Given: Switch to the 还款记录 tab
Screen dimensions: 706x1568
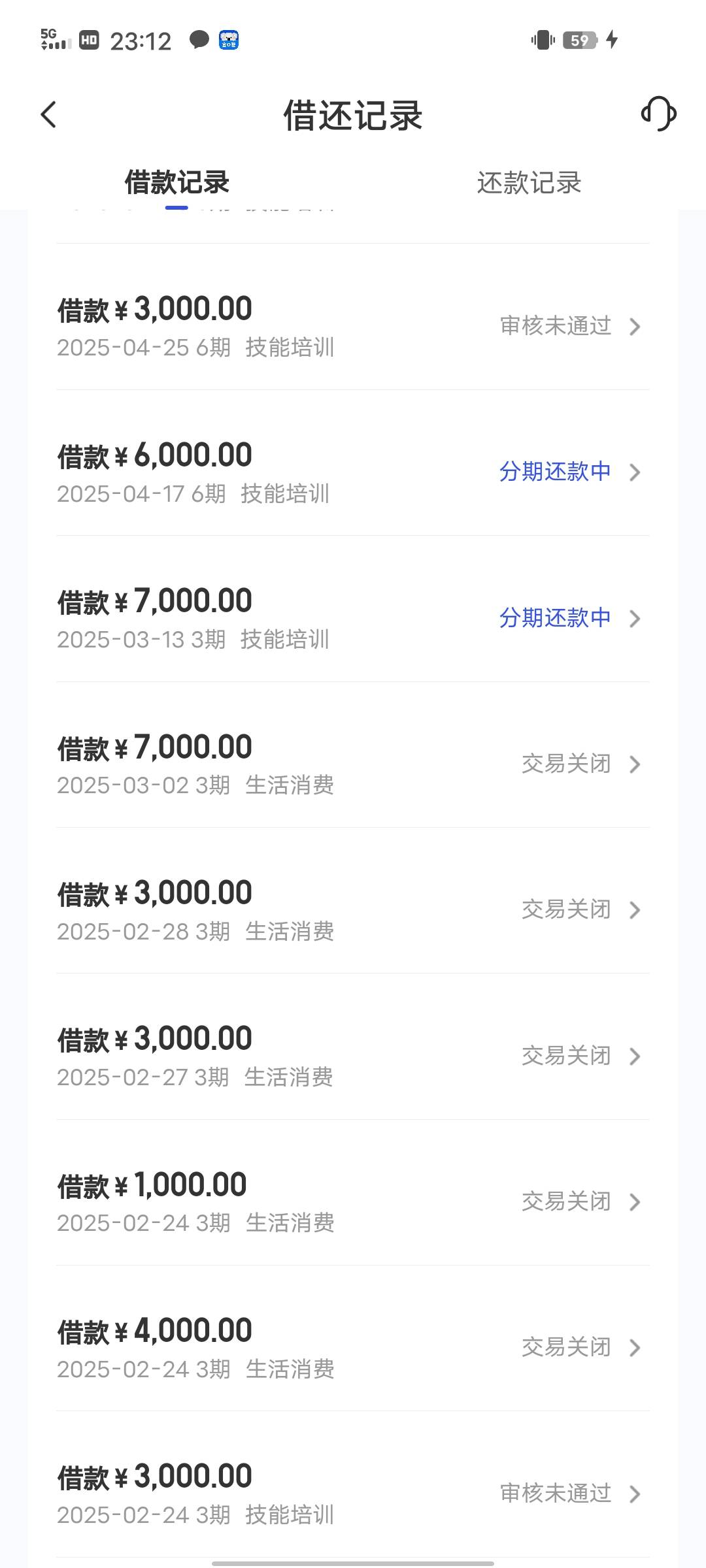Looking at the screenshot, I should [529, 182].
